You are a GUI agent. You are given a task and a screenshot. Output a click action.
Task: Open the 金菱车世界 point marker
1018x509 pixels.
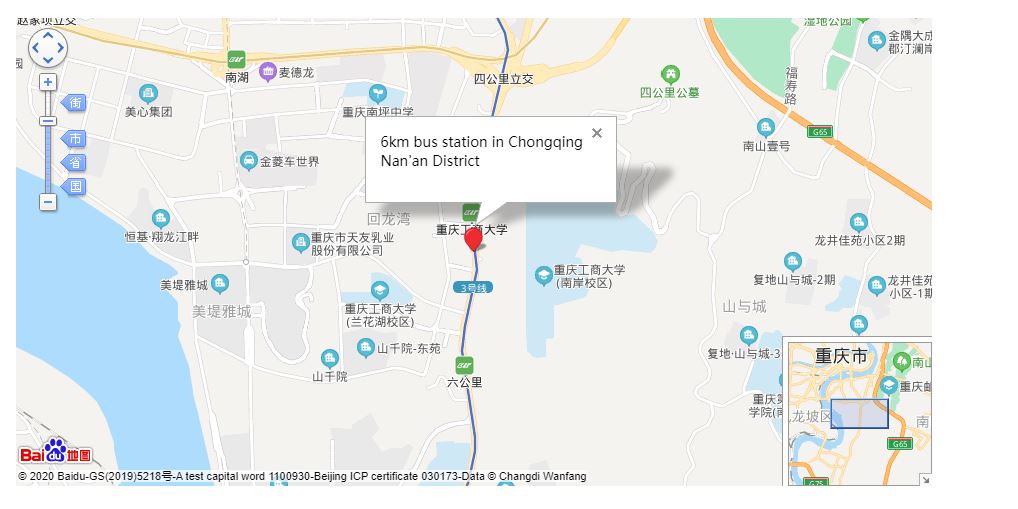(249, 161)
